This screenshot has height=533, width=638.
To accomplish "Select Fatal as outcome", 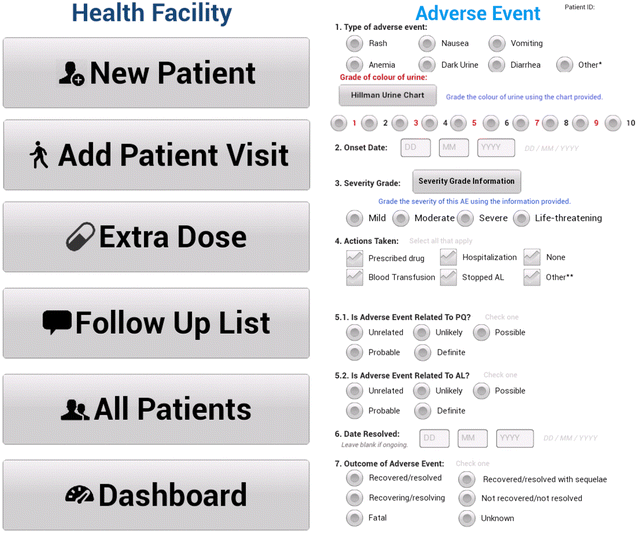I will pyautogui.click(x=355, y=518).
